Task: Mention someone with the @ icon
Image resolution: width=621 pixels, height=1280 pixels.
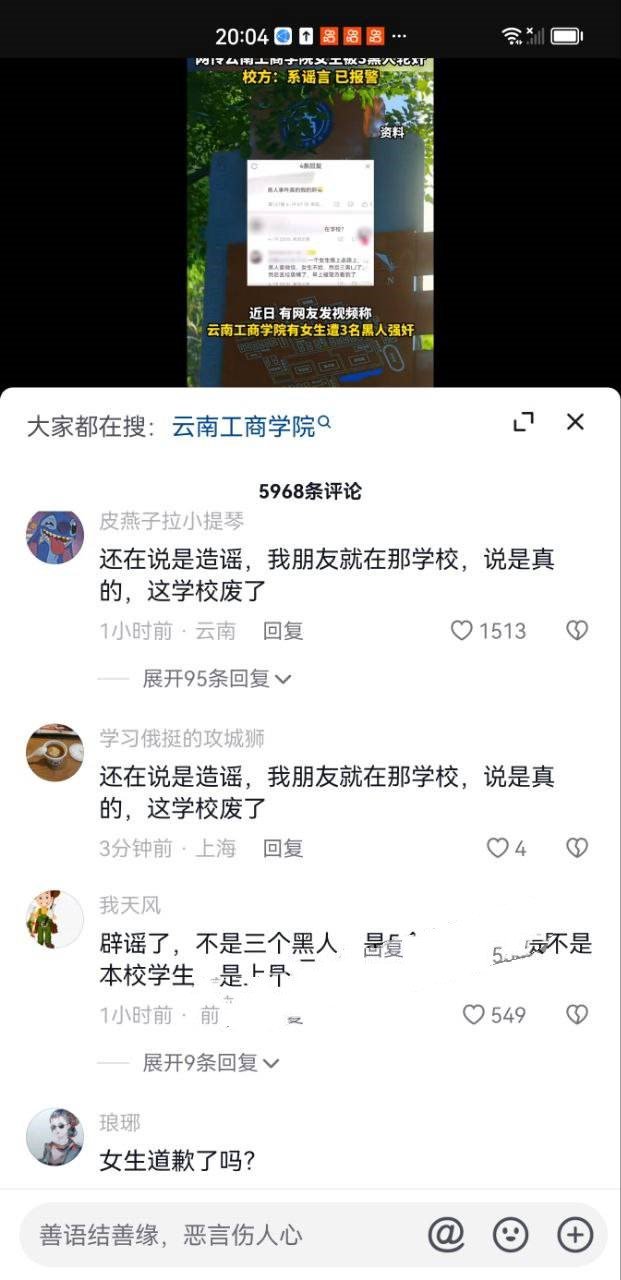Action: coord(446,1235)
